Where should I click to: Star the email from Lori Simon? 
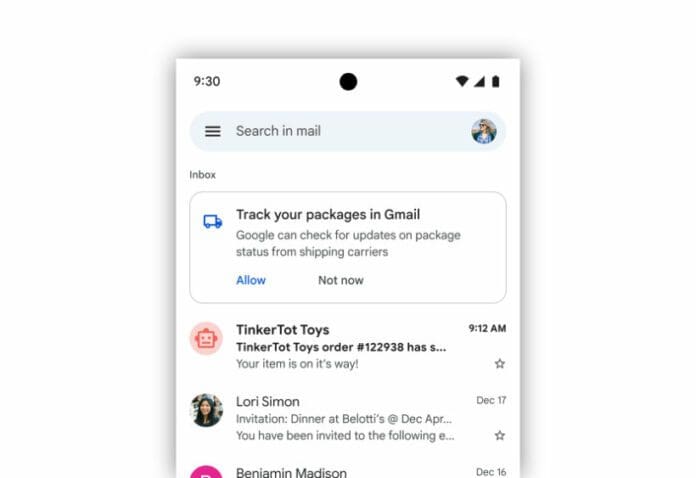click(x=500, y=435)
